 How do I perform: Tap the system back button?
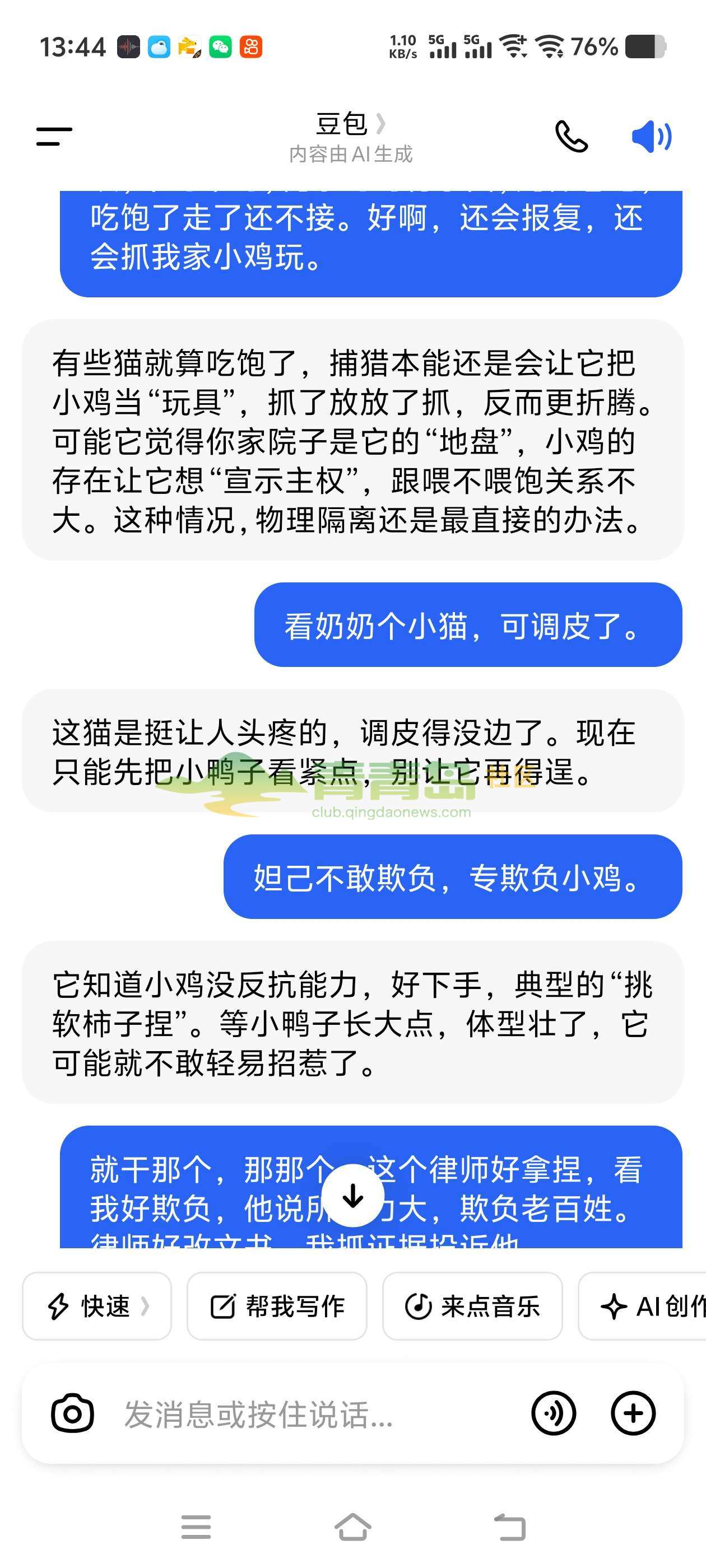pos(509,1527)
